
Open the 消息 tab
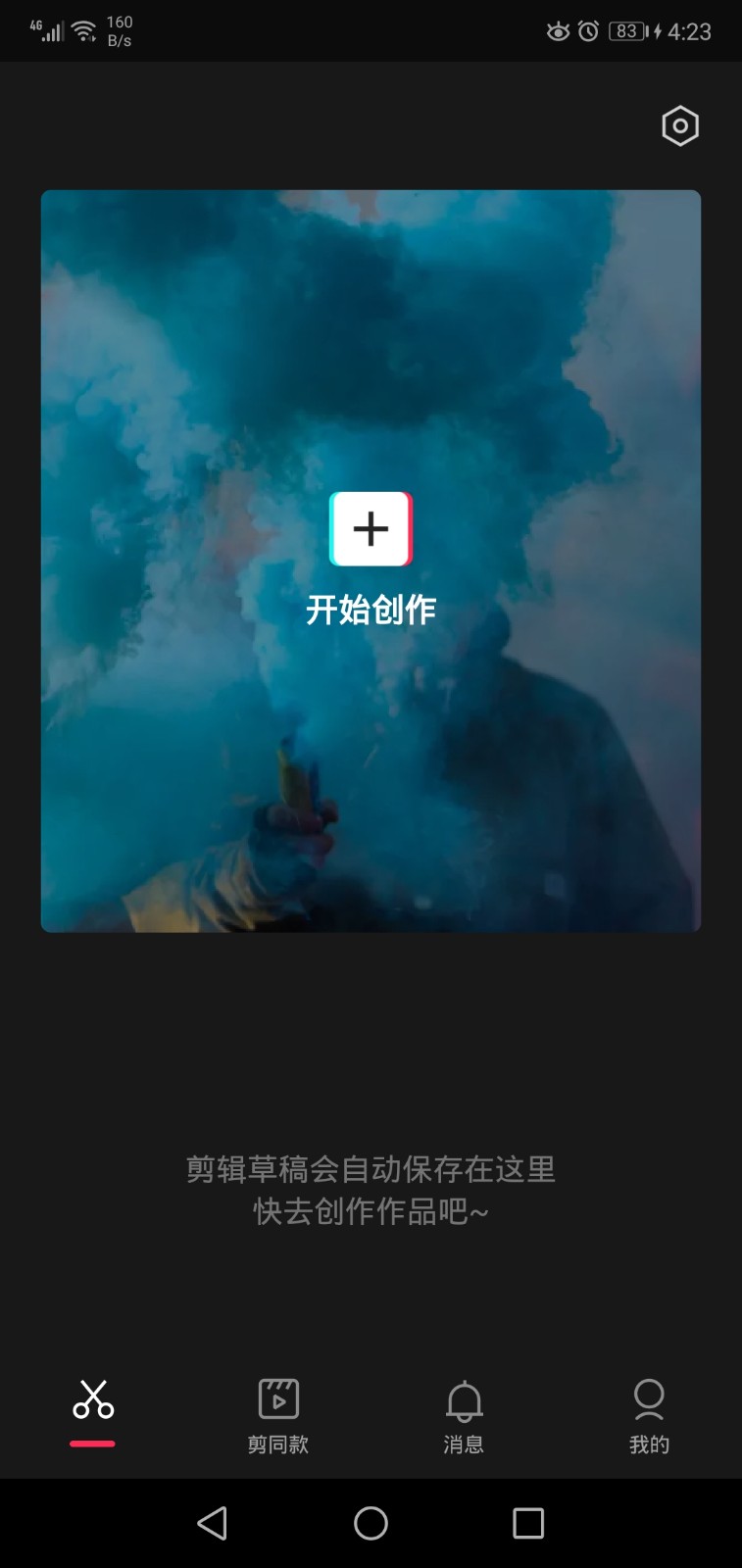[464, 1415]
